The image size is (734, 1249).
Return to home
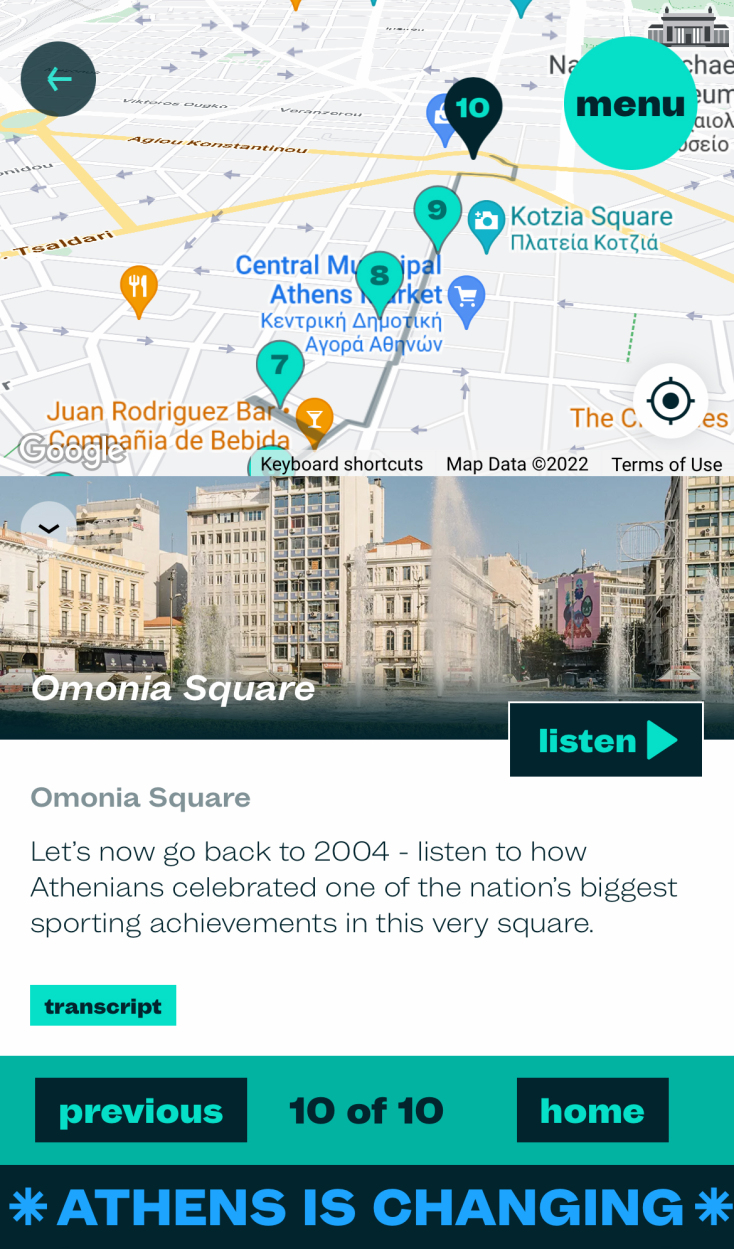coord(592,1110)
